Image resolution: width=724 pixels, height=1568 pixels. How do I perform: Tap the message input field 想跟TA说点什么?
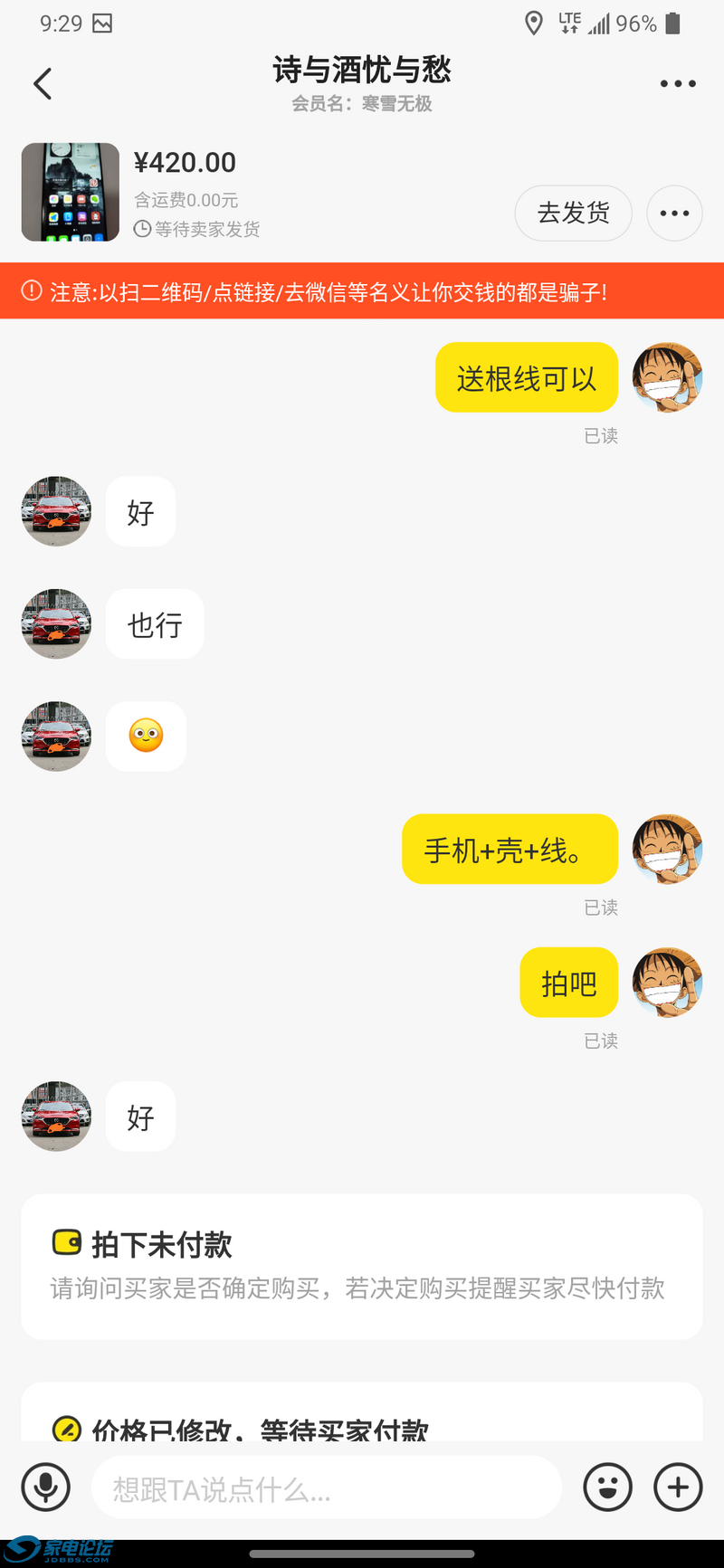pyautogui.click(x=326, y=1487)
